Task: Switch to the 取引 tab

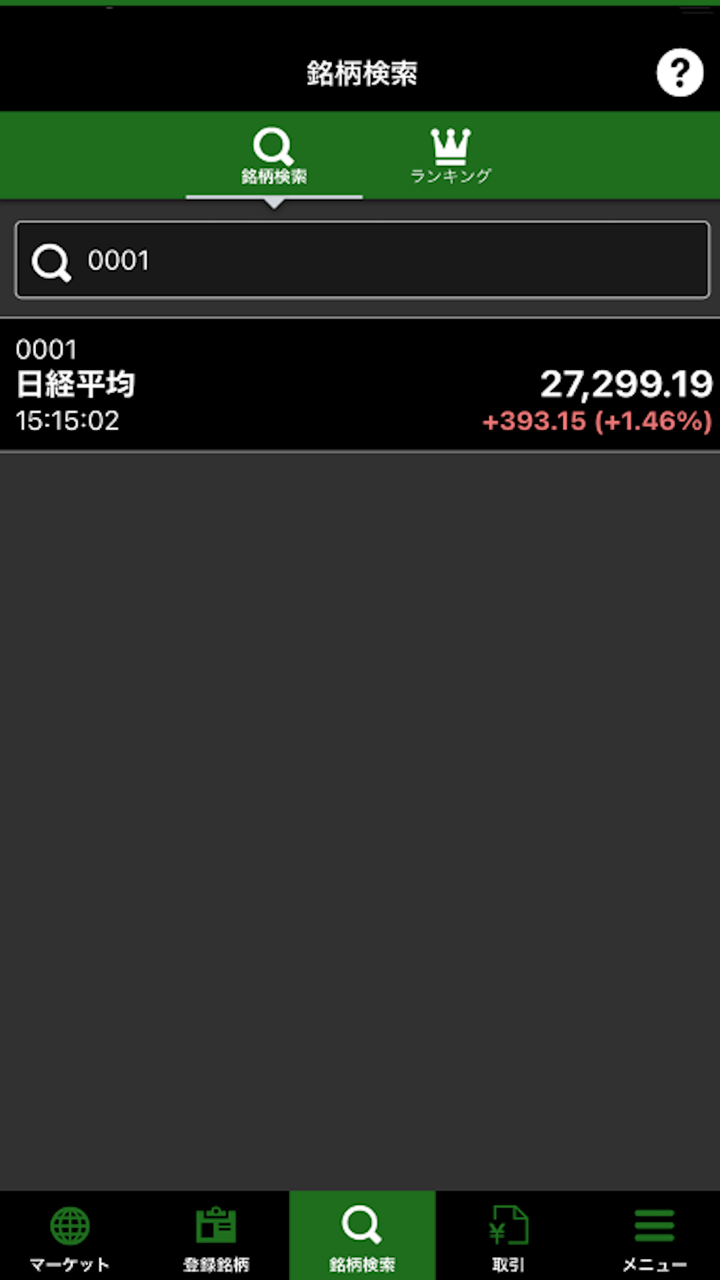Action: (x=508, y=1237)
